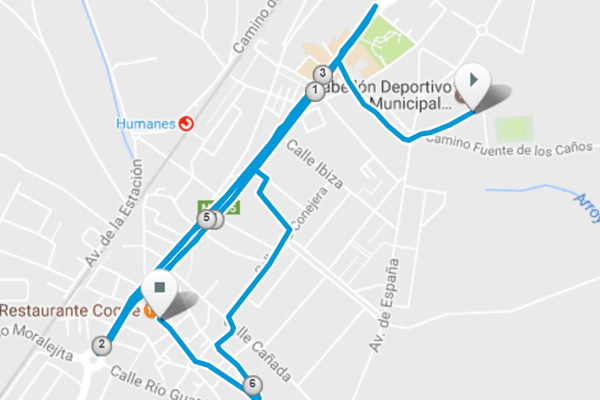Tap the route end marker with stop icon

(x=159, y=290)
